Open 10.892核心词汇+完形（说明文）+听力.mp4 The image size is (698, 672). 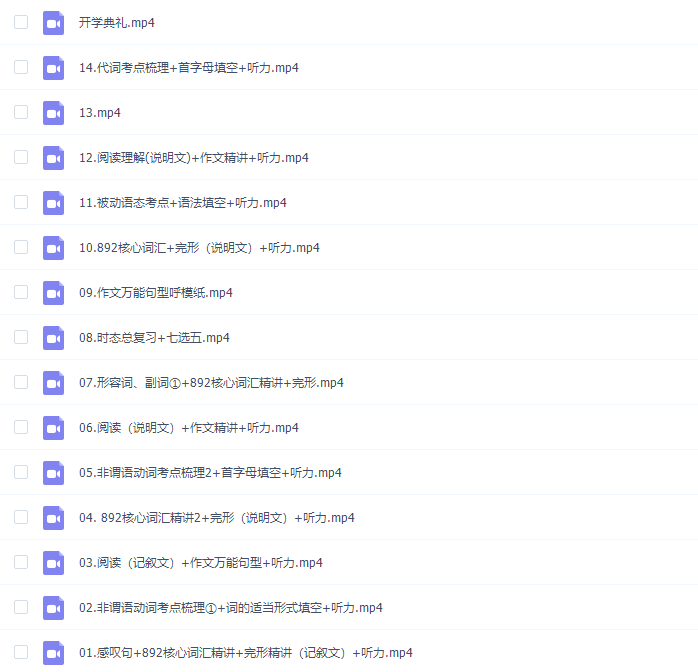click(199, 247)
